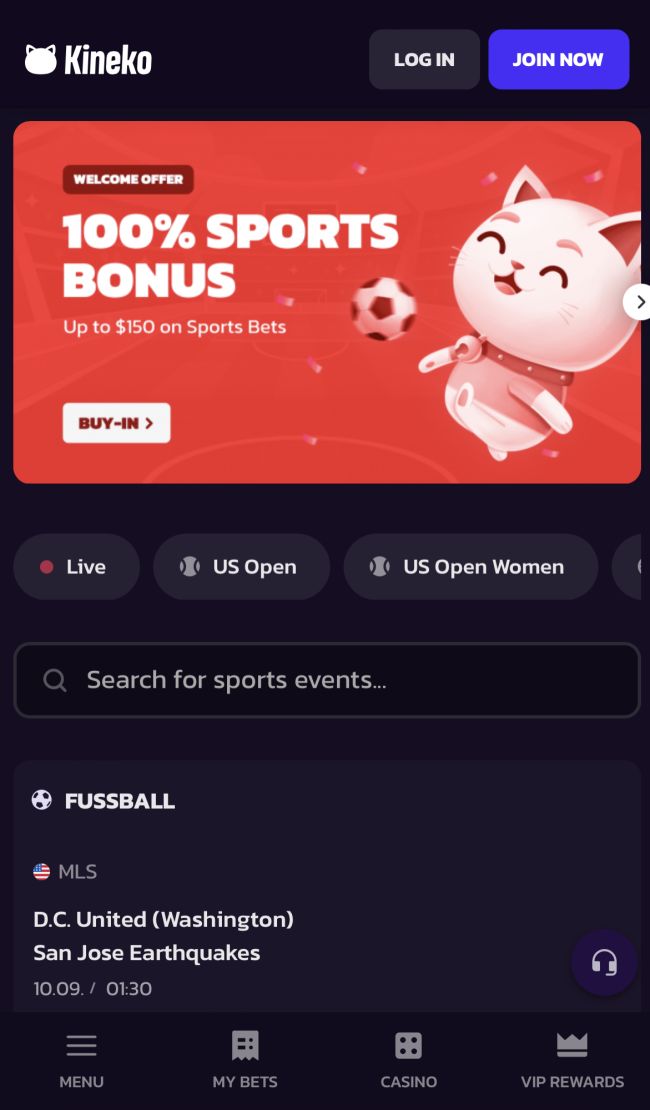Open the D.C. United vs San Jose match

click(163, 935)
